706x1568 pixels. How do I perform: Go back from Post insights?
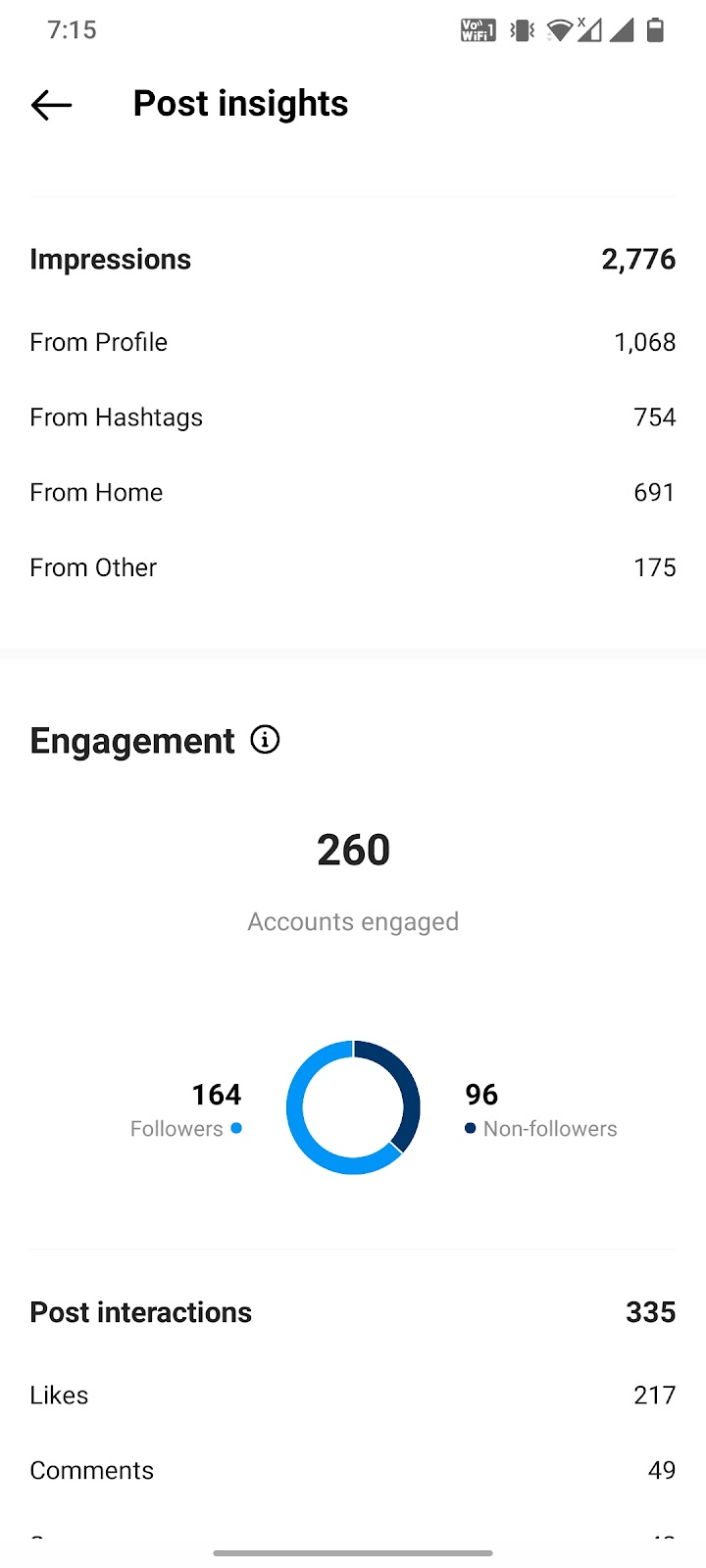pyautogui.click(x=51, y=105)
